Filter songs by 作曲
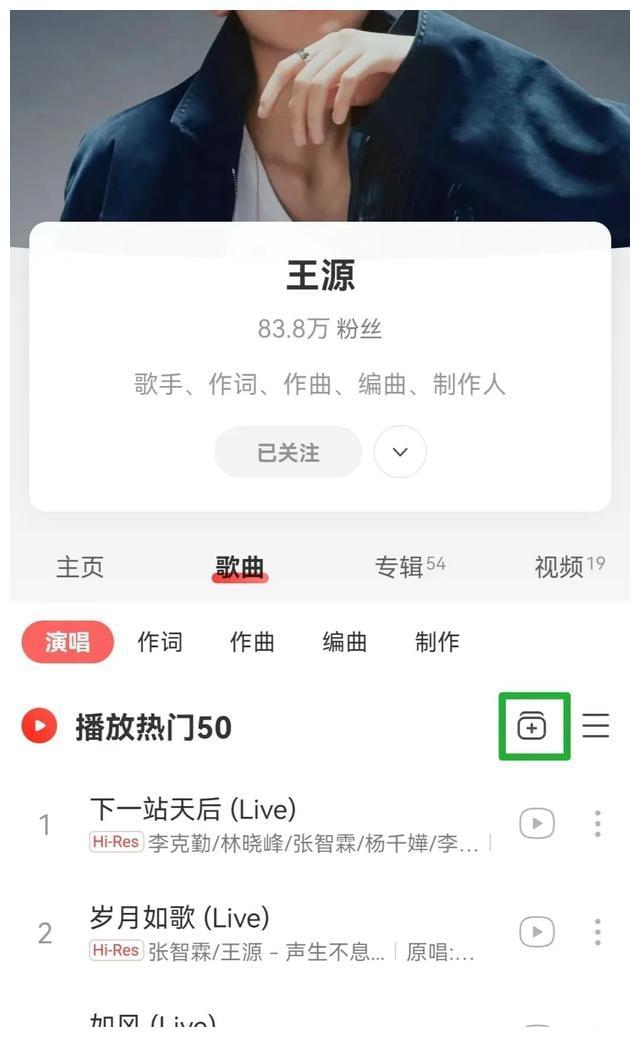Viewport: 640px width, 1037px height. tap(252, 642)
